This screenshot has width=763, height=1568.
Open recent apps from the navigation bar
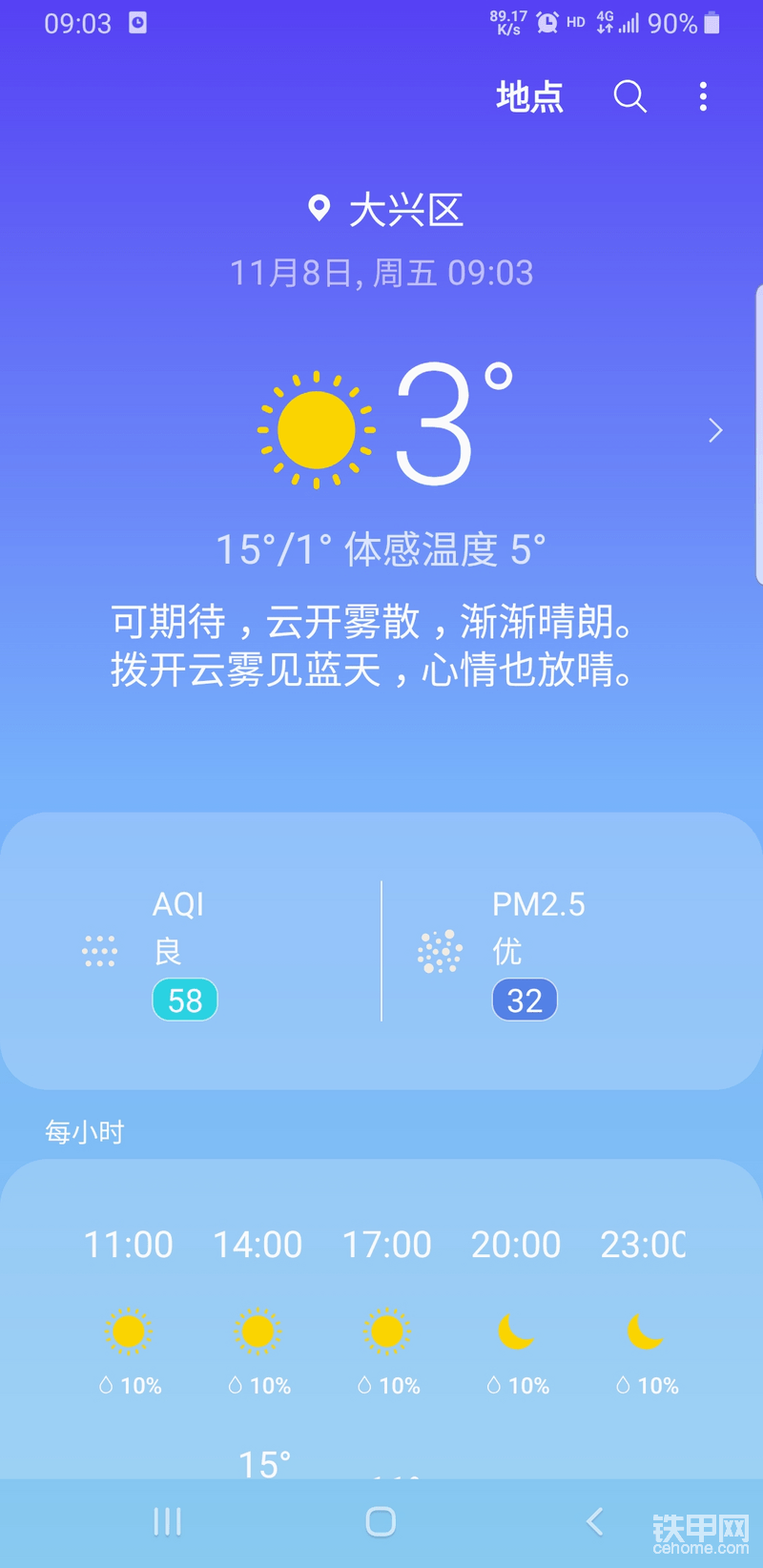point(168,1521)
